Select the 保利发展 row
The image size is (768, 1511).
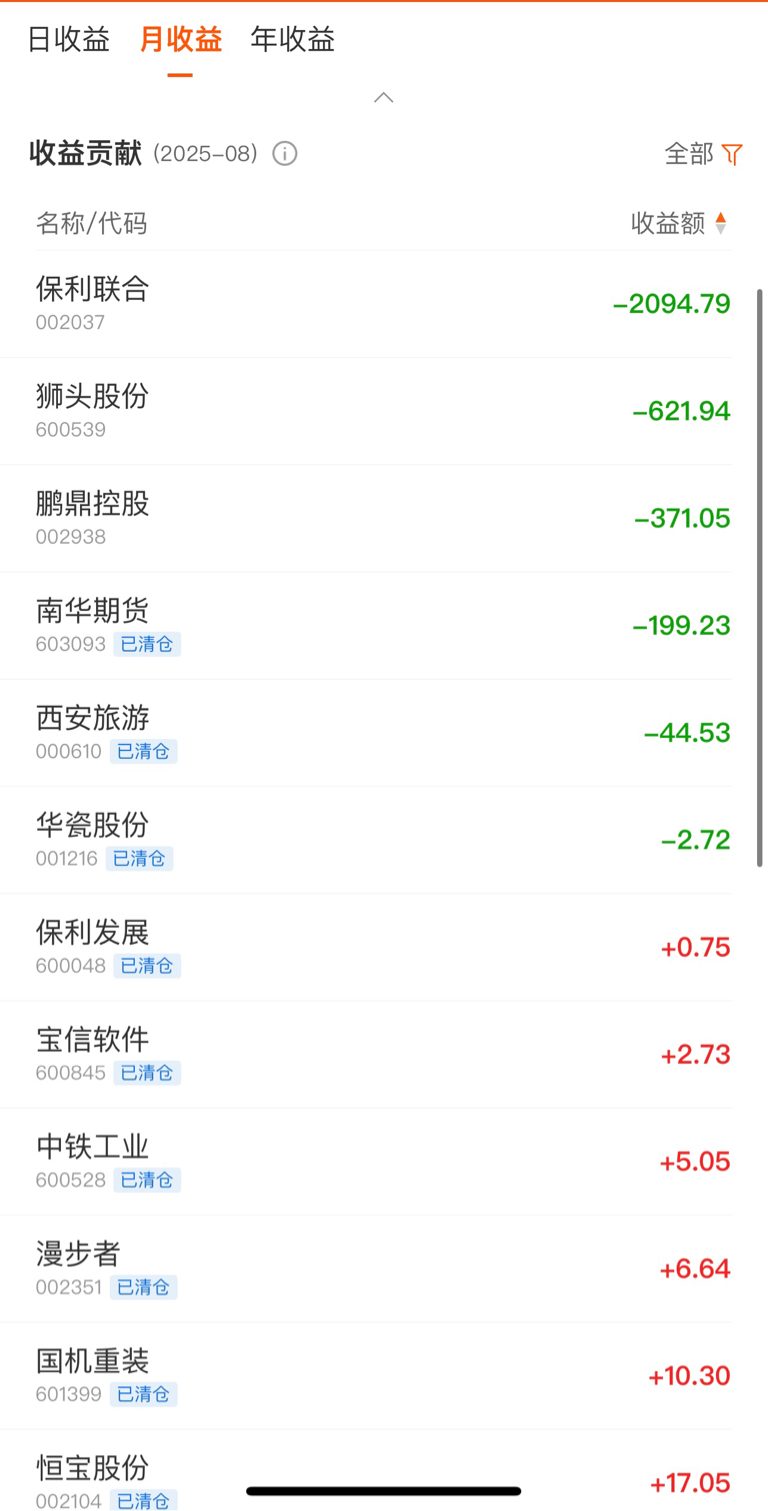point(384,947)
